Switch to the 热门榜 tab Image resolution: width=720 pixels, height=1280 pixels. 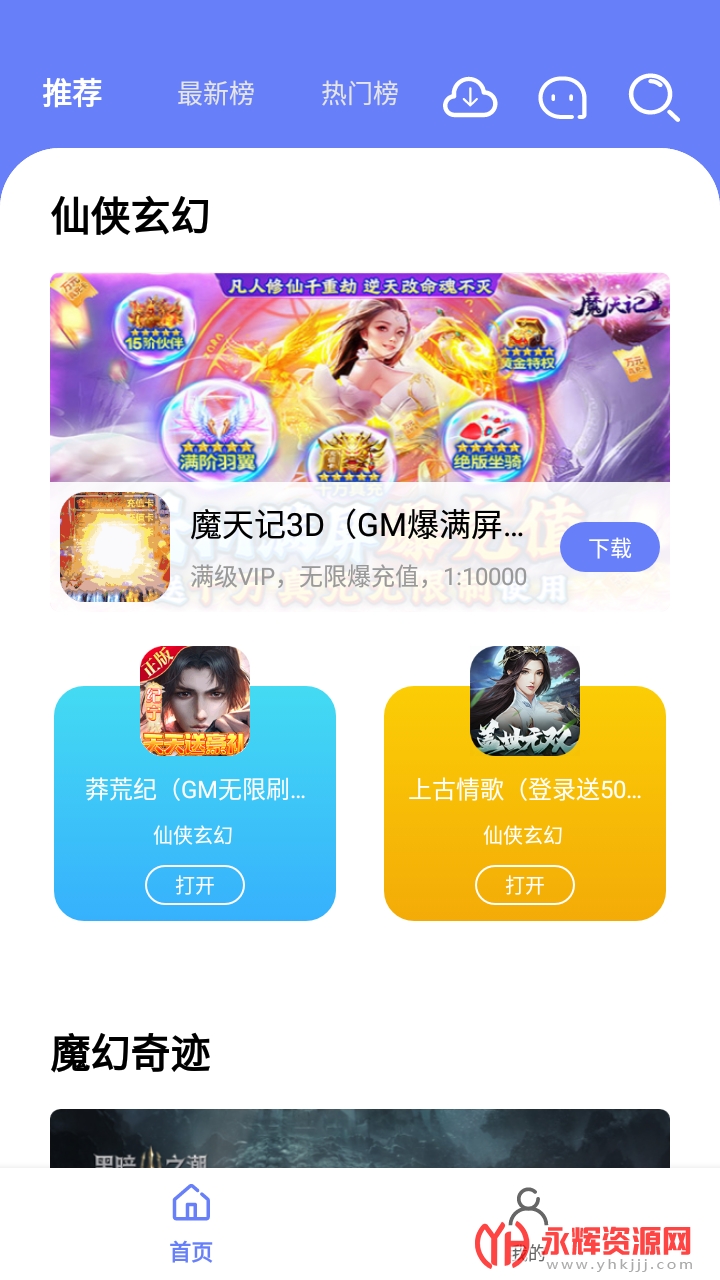pyautogui.click(x=359, y=94)
